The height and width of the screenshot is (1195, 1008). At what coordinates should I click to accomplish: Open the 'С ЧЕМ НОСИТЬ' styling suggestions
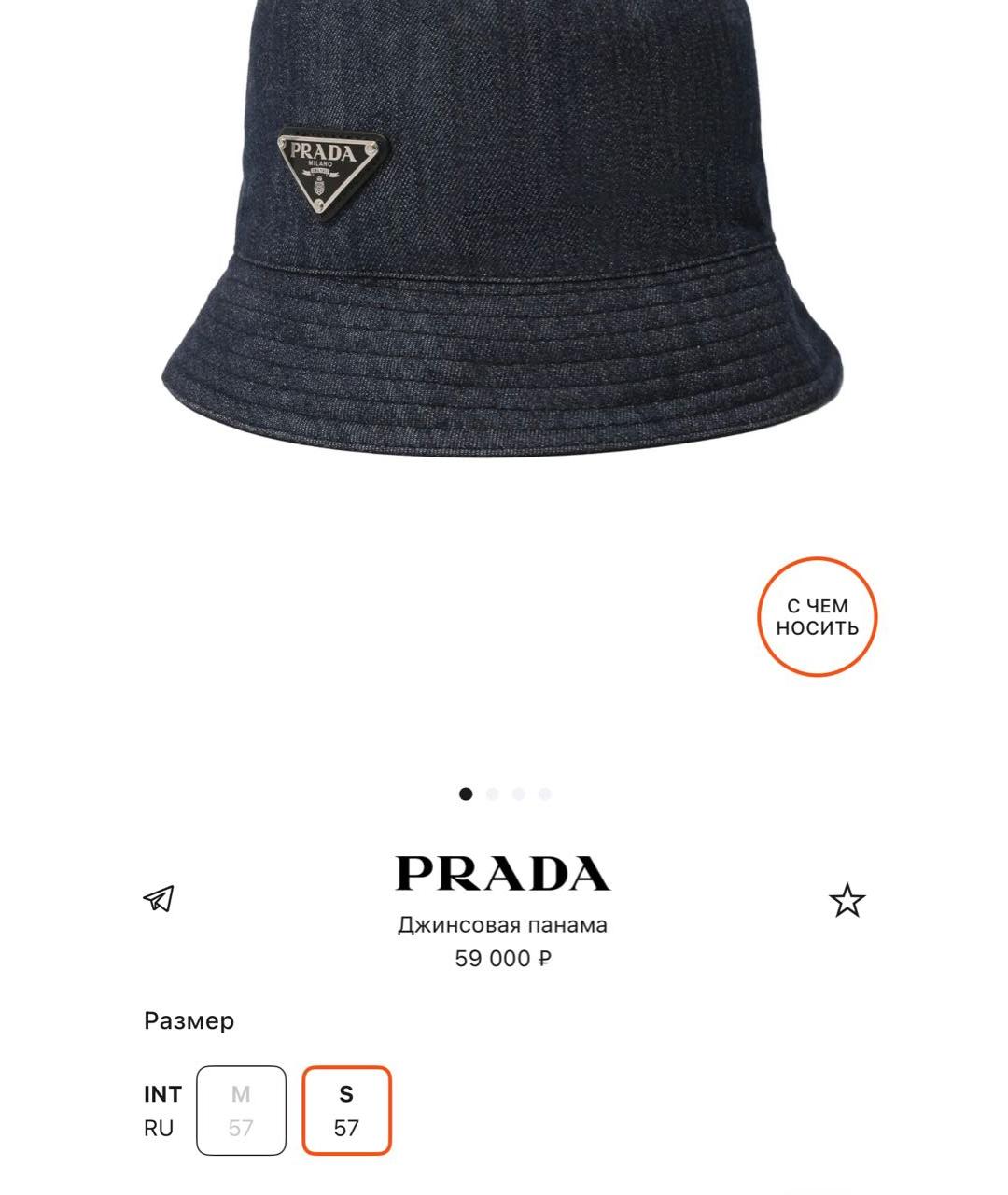click(819, 618)
